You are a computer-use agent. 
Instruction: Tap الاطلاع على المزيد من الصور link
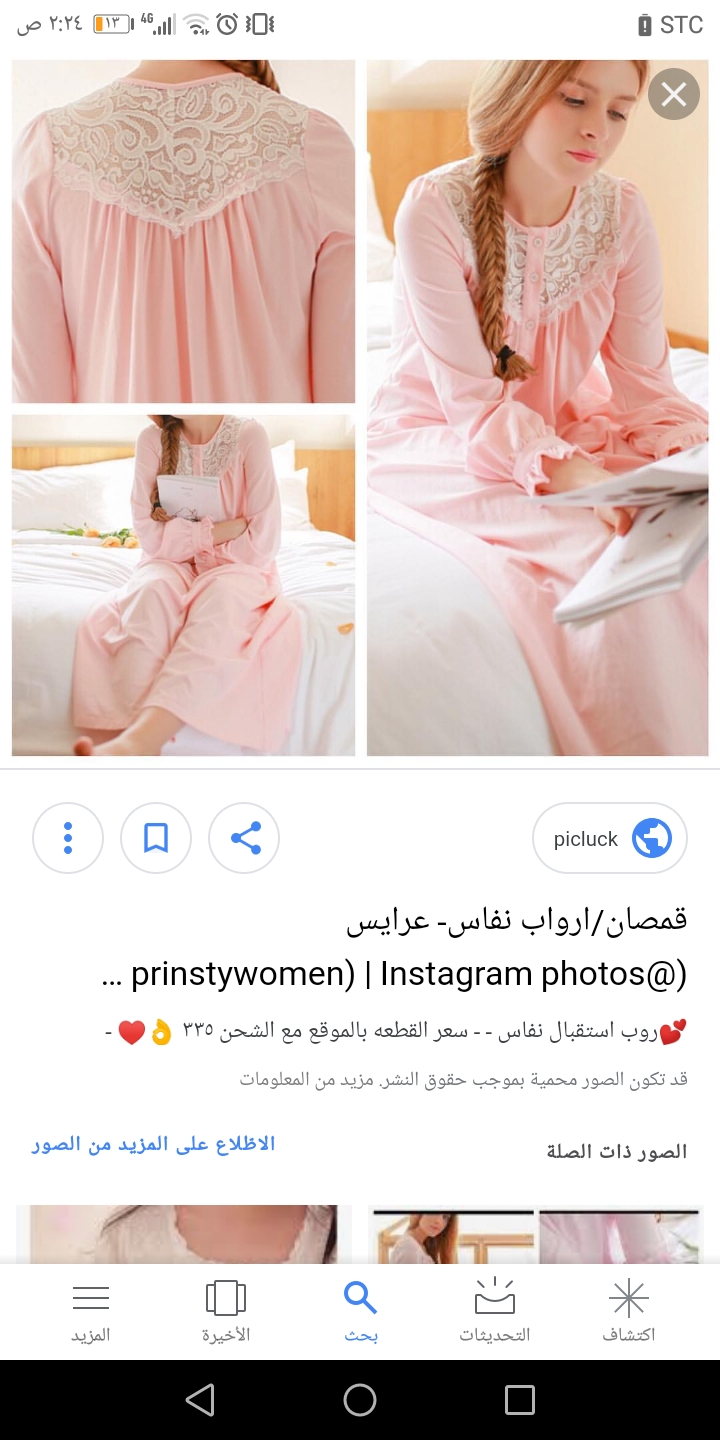click(x=153, y=1144)
